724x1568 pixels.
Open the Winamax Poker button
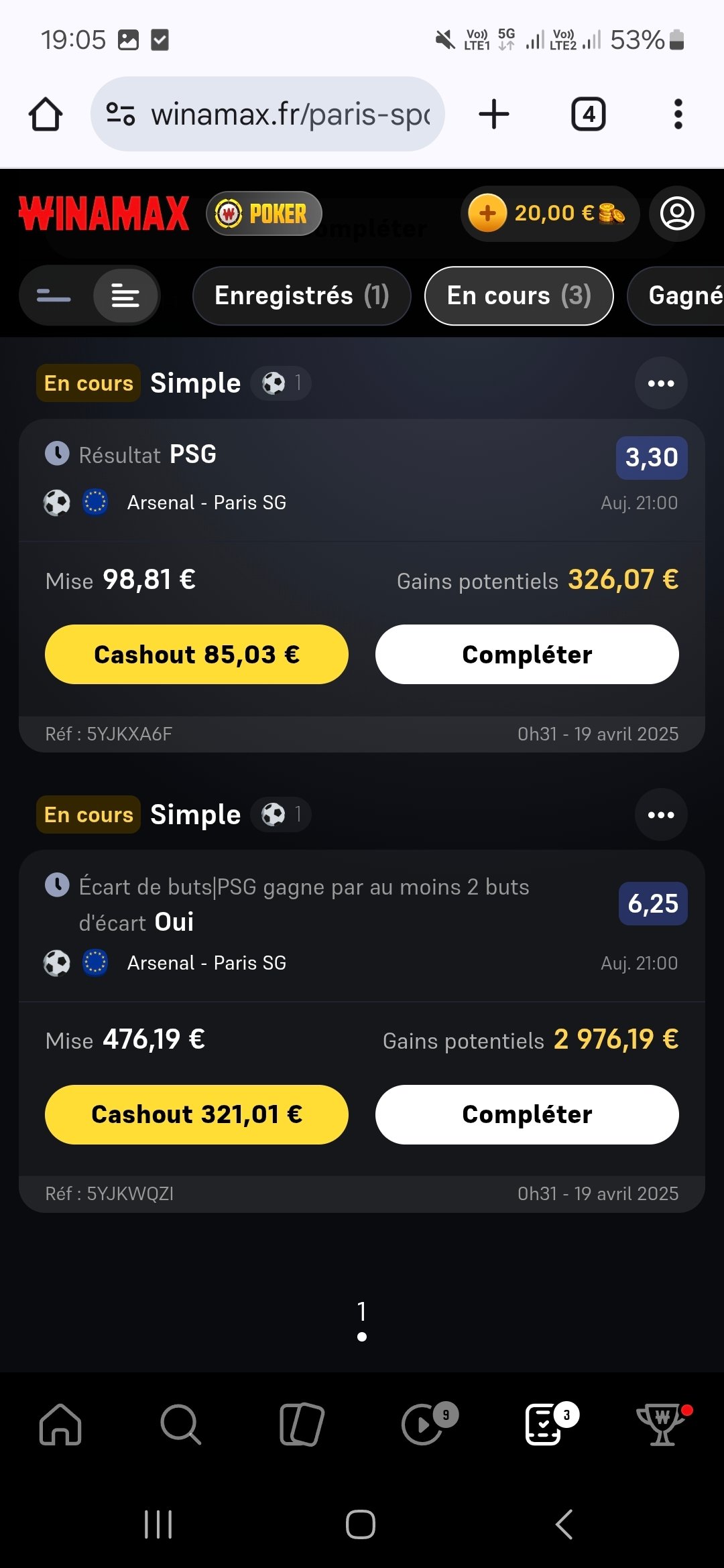264,214
